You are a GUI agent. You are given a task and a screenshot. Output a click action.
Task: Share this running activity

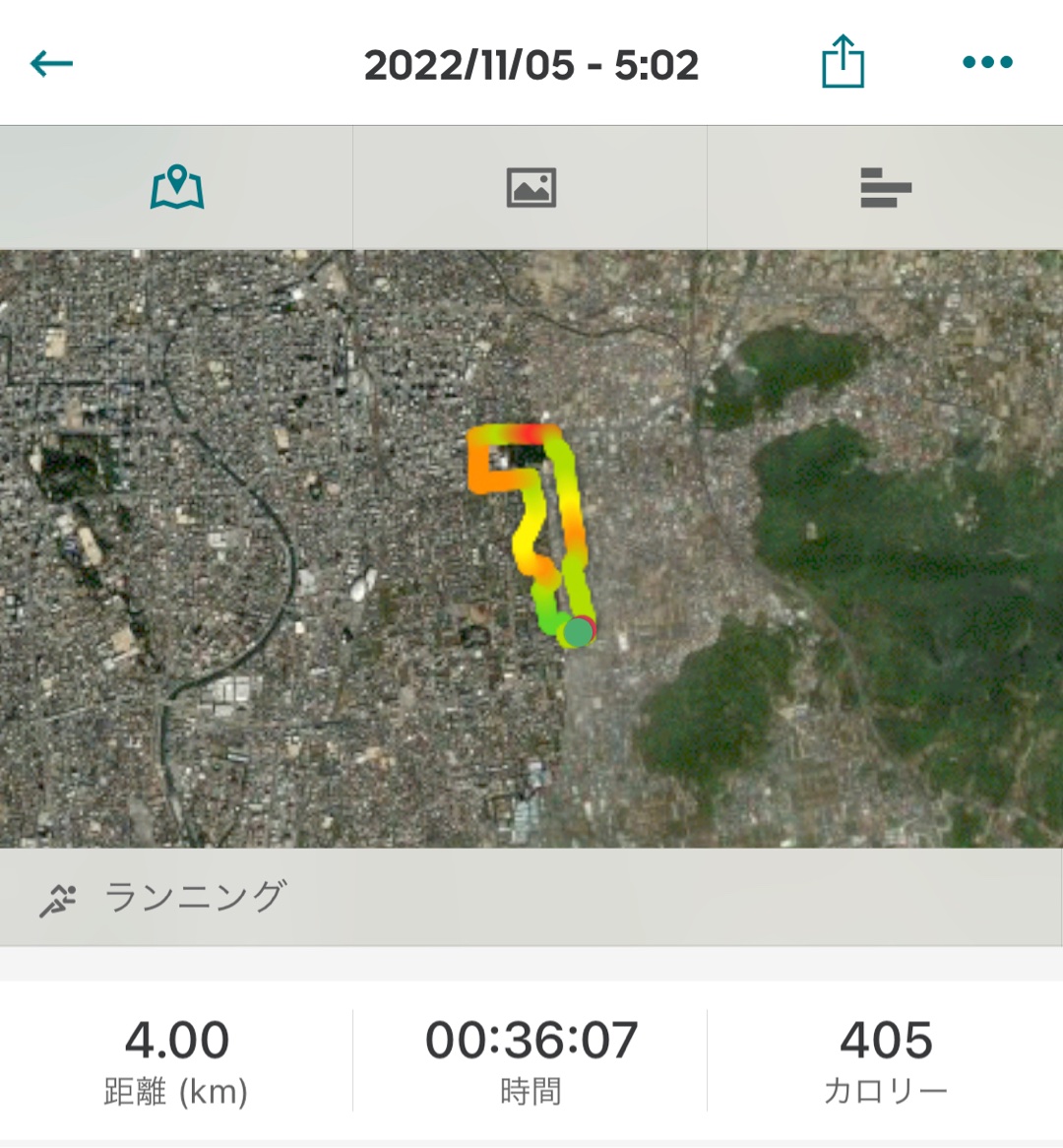(x=843, y=63)
